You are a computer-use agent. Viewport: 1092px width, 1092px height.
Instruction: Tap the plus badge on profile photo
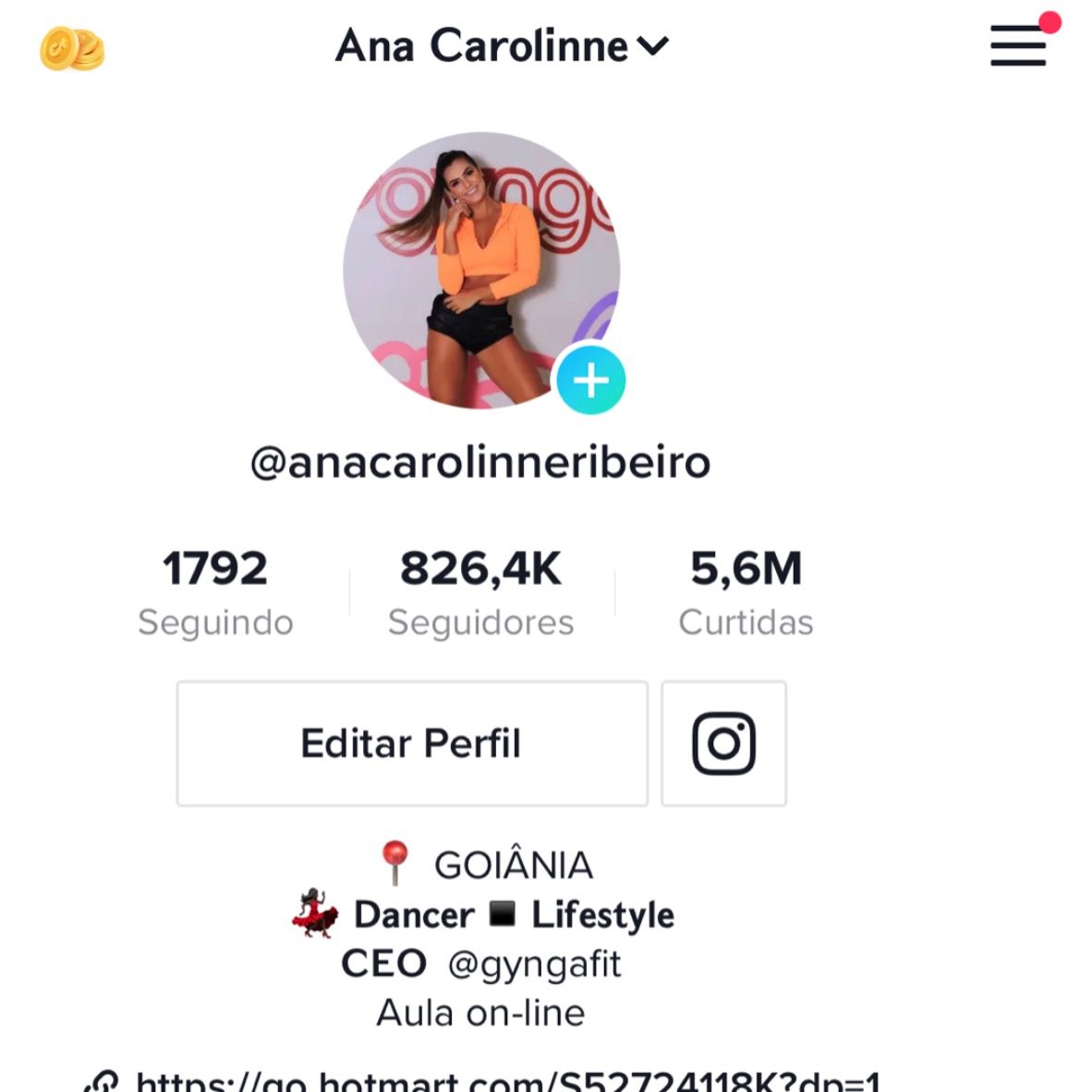(591, 381)
